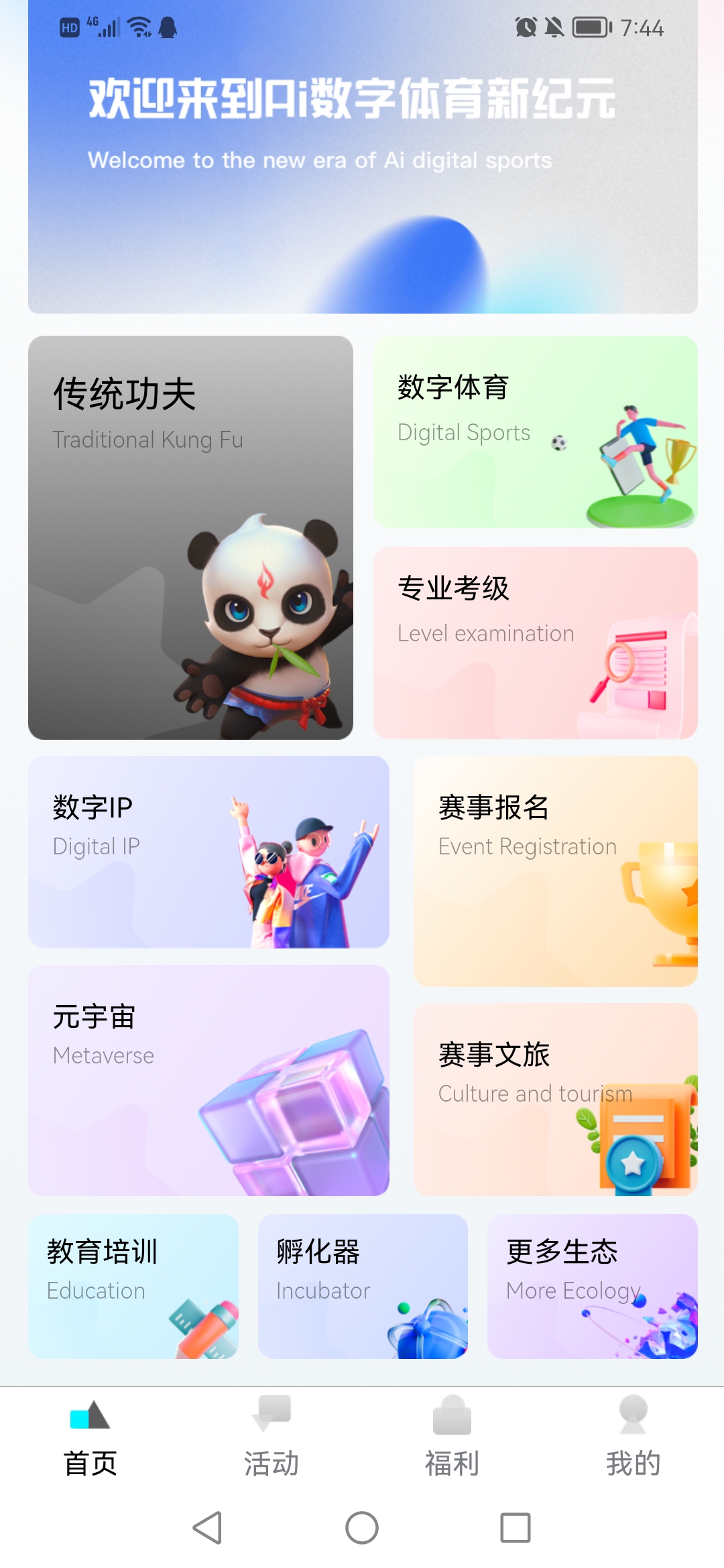Go to the 我的 tab
This screenshot has width=724, height=1568.
[633, 1437]
